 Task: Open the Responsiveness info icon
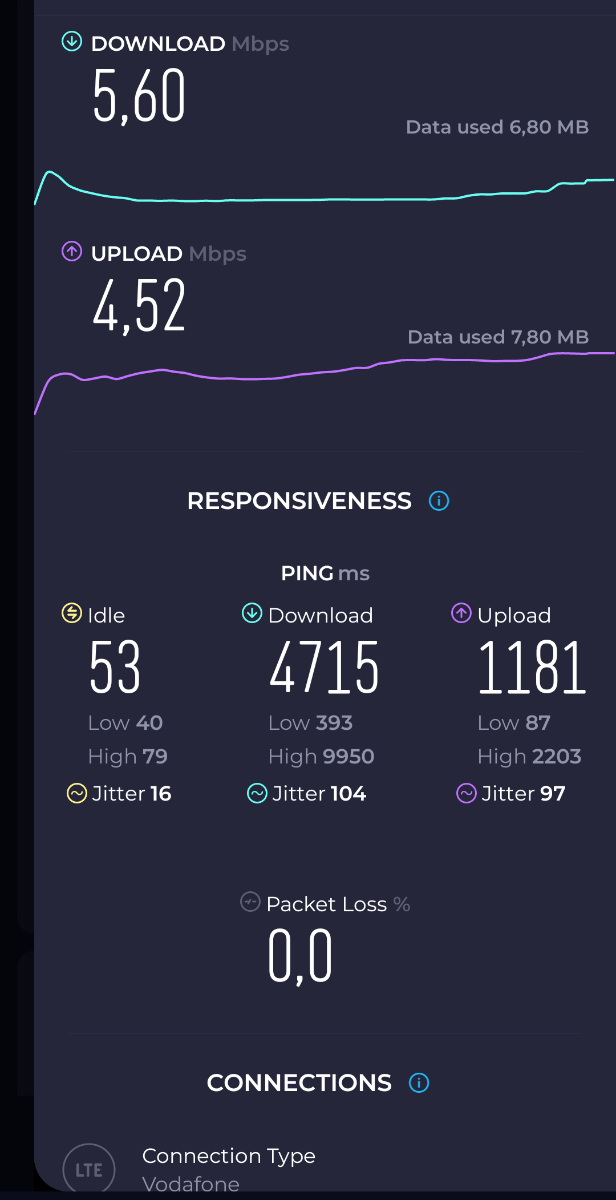[438, 501]
